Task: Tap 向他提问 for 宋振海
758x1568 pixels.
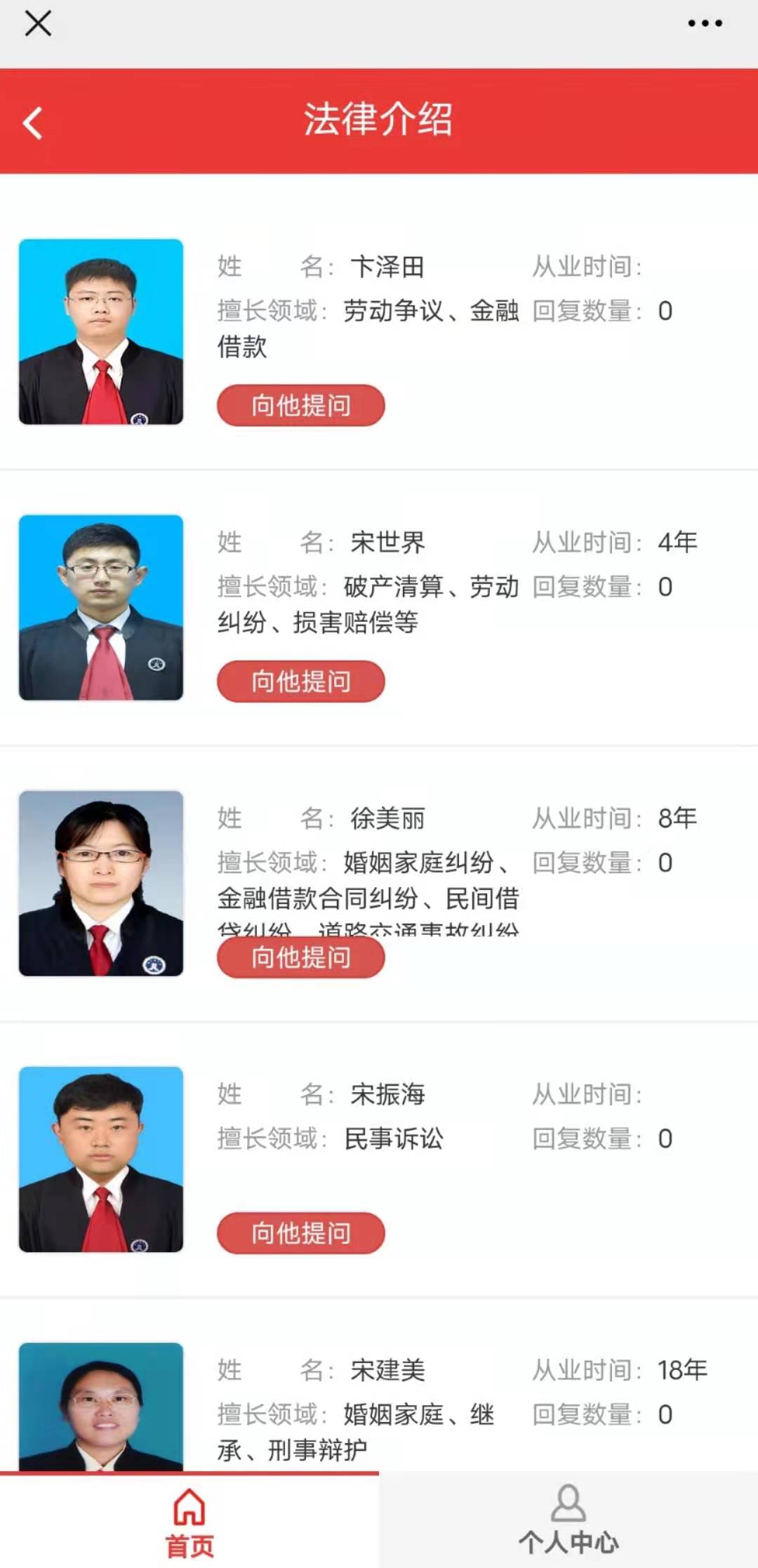Action: [300, 1233]
